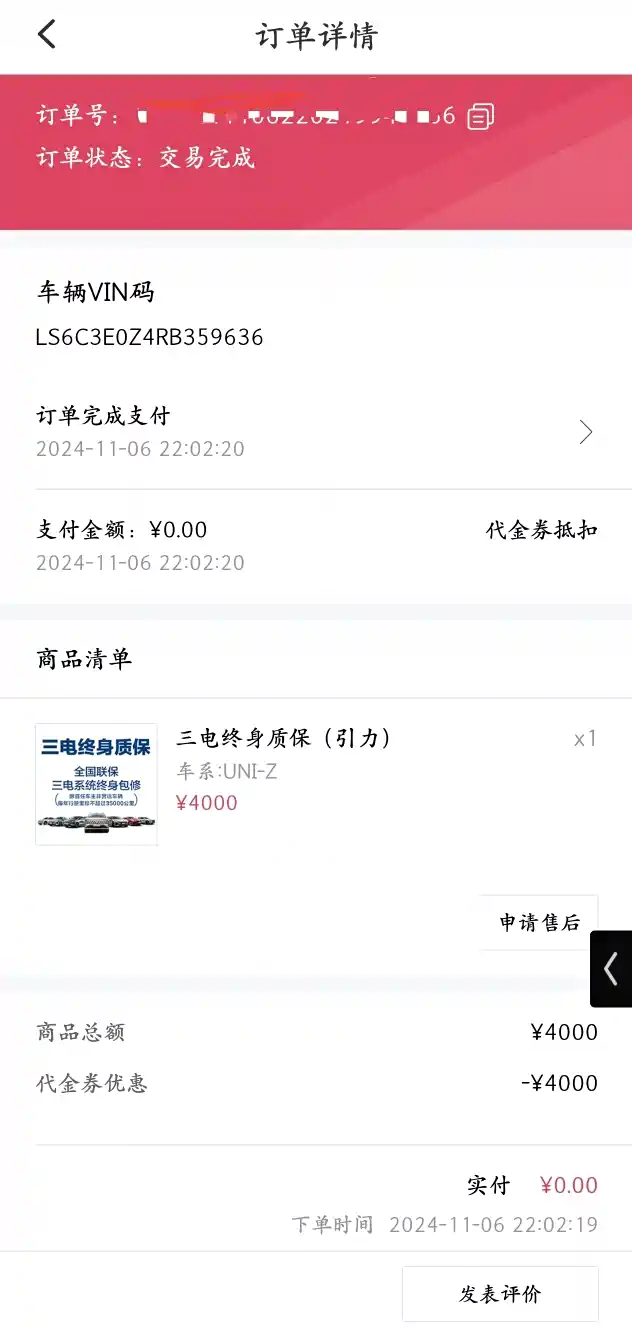Screen dimensions: 632x1333
Task: Go back from the order details page
Action: point(47,35)
